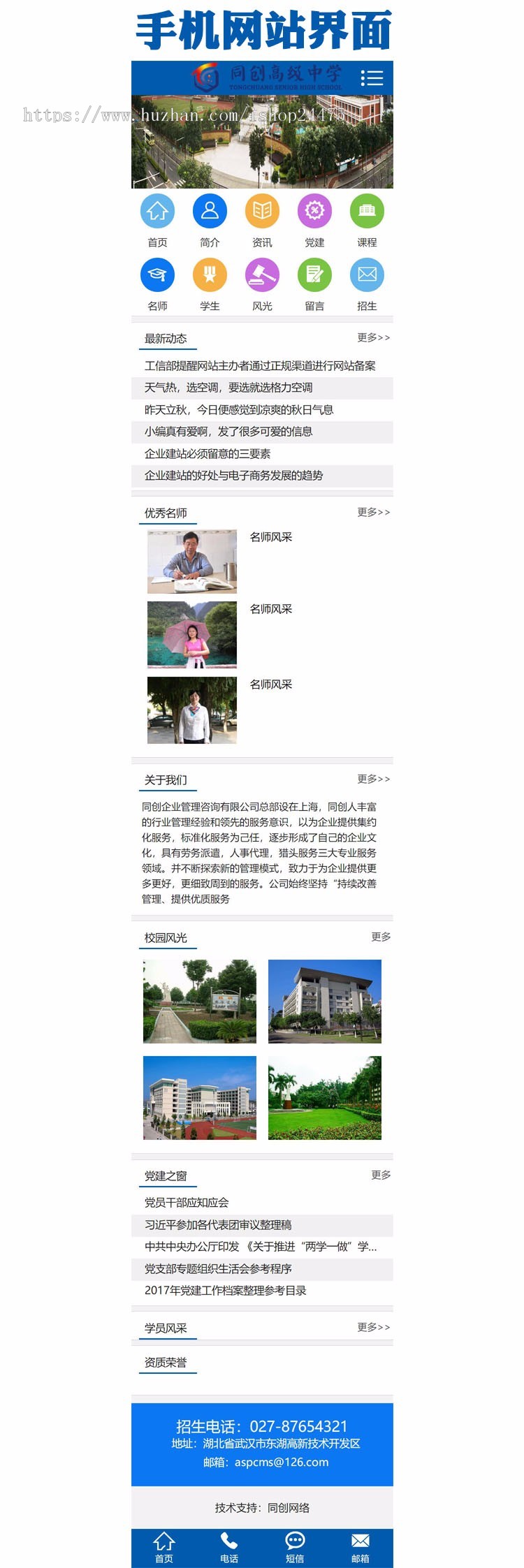Open the 学生 students icon
The image size is (524, 1568).
(x=210, y=275)
